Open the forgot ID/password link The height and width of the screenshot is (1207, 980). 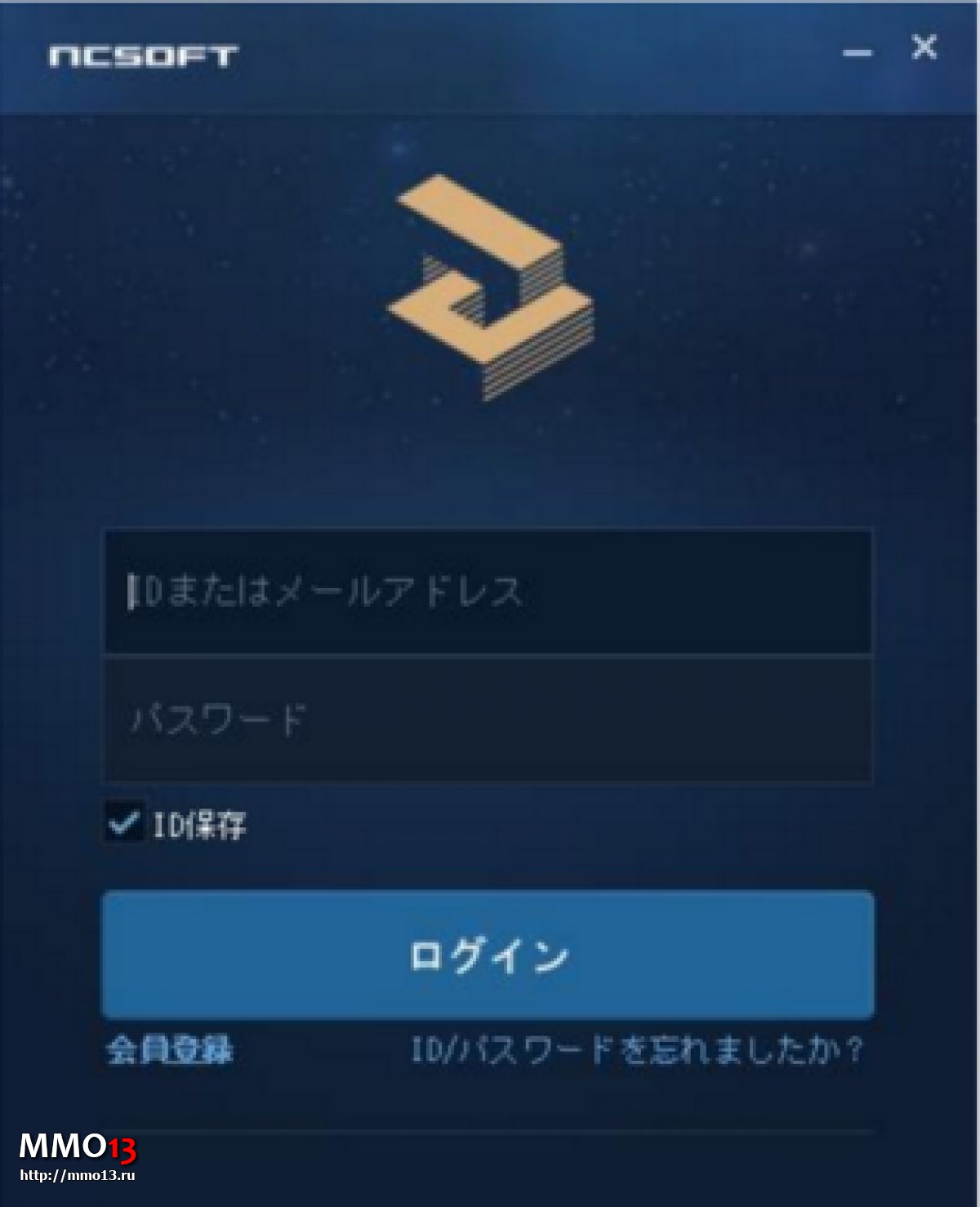coord(636,1050)
